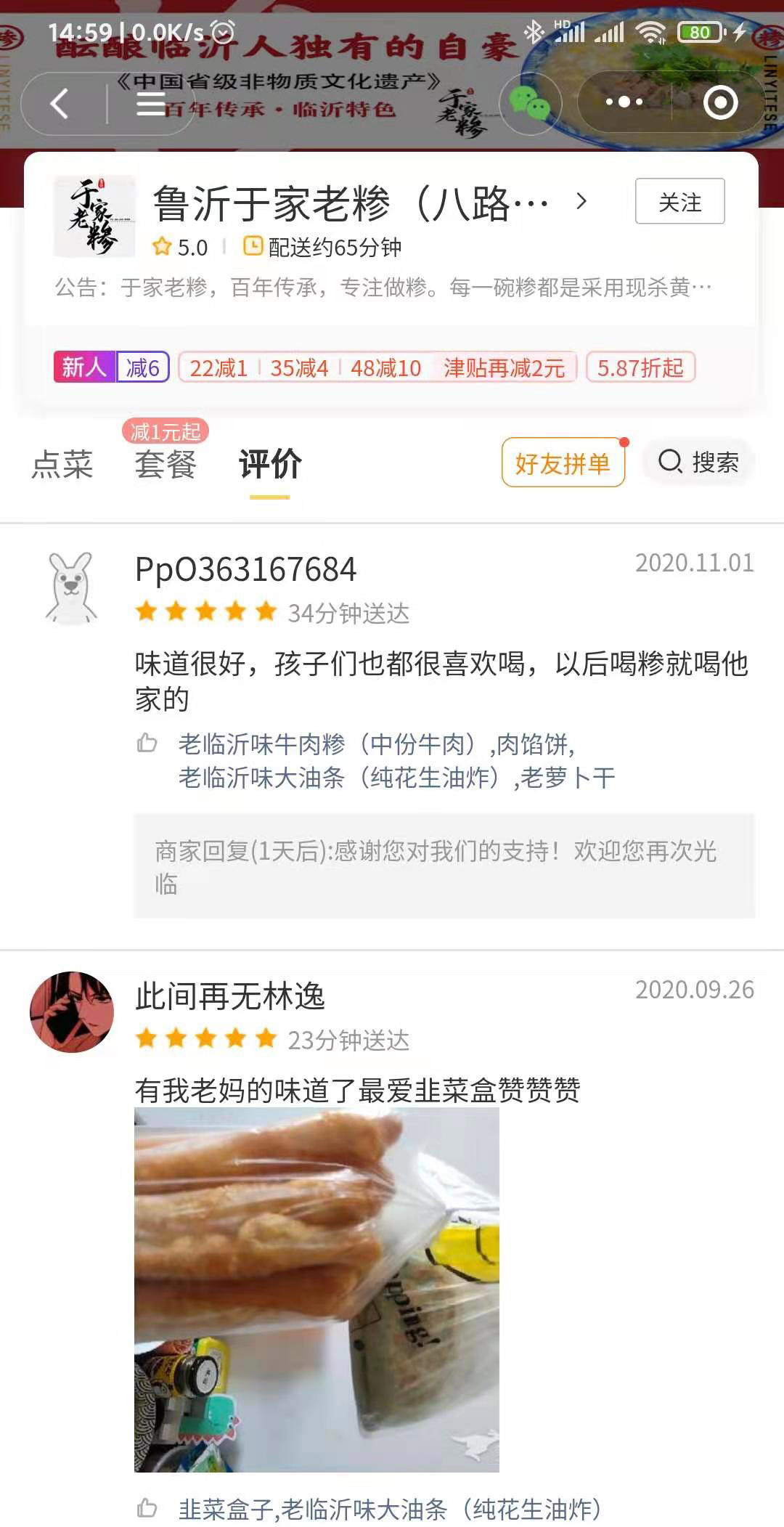Open the 搜索 search button
Screen dimensions: 784x1527
(x=699, y=462)
